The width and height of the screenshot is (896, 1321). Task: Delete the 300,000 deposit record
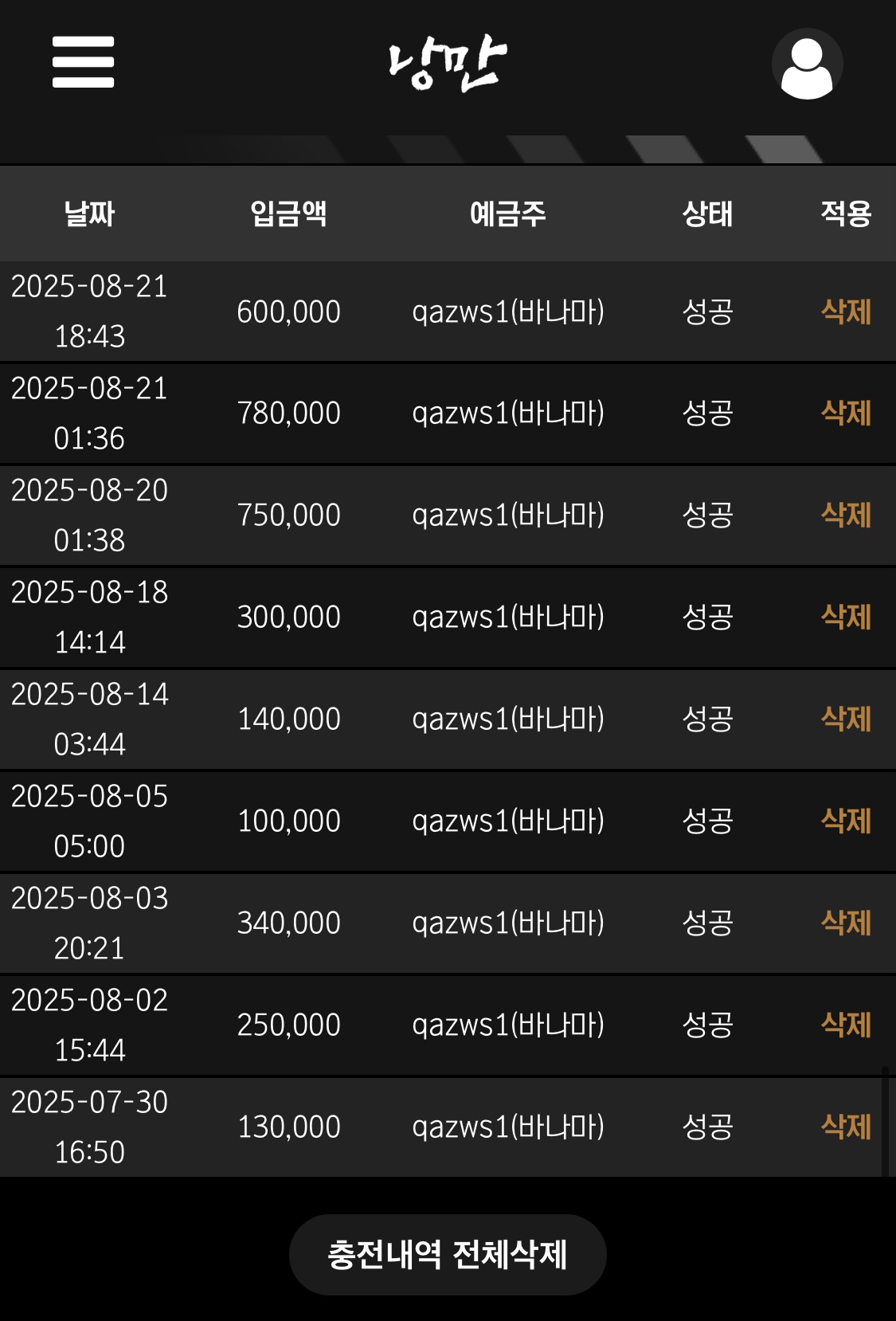point(846,617)
